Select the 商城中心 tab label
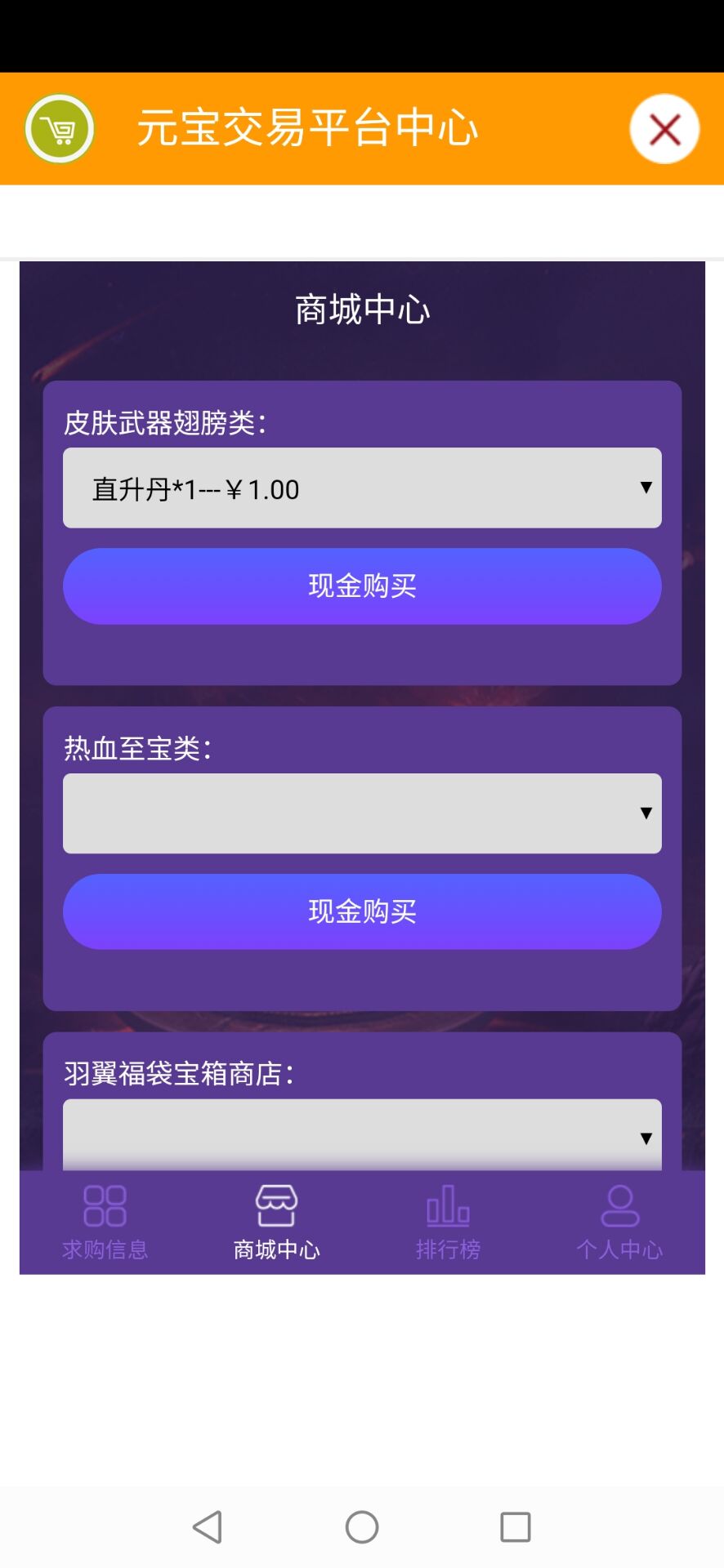The height and width of the screenshot is (1568, 724). tap(277, 1249)
